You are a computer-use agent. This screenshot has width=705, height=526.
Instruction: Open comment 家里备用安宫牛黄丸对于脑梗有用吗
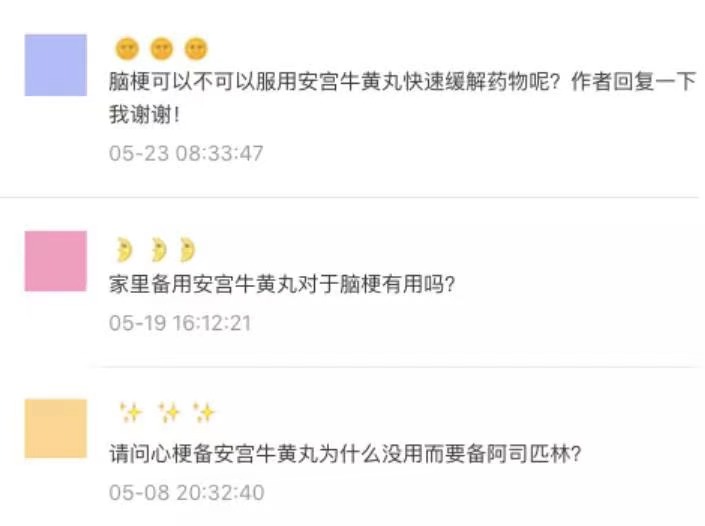coord(282,284)
